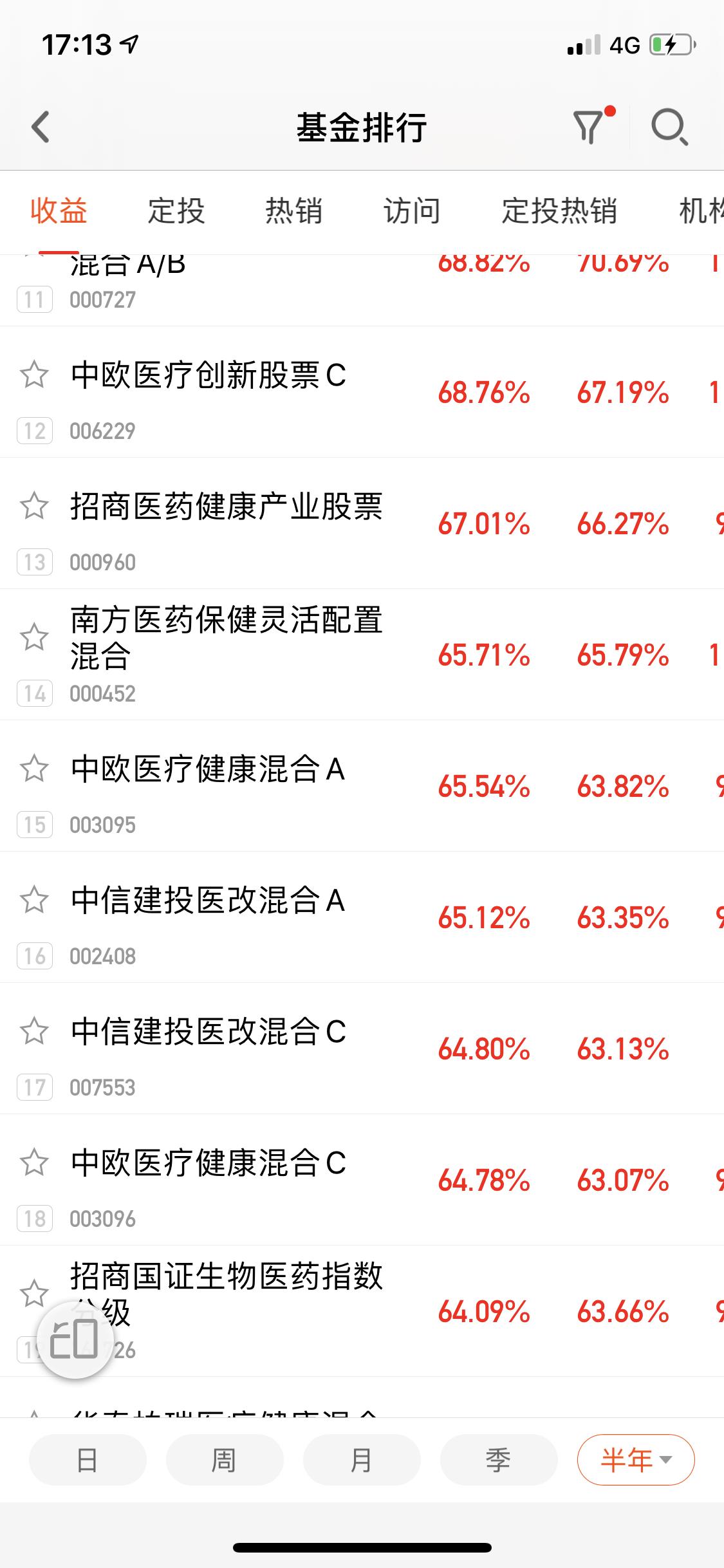724x1568 pixels.
Task: Select the 日 period chip
Action: [x=87, y=1460]
